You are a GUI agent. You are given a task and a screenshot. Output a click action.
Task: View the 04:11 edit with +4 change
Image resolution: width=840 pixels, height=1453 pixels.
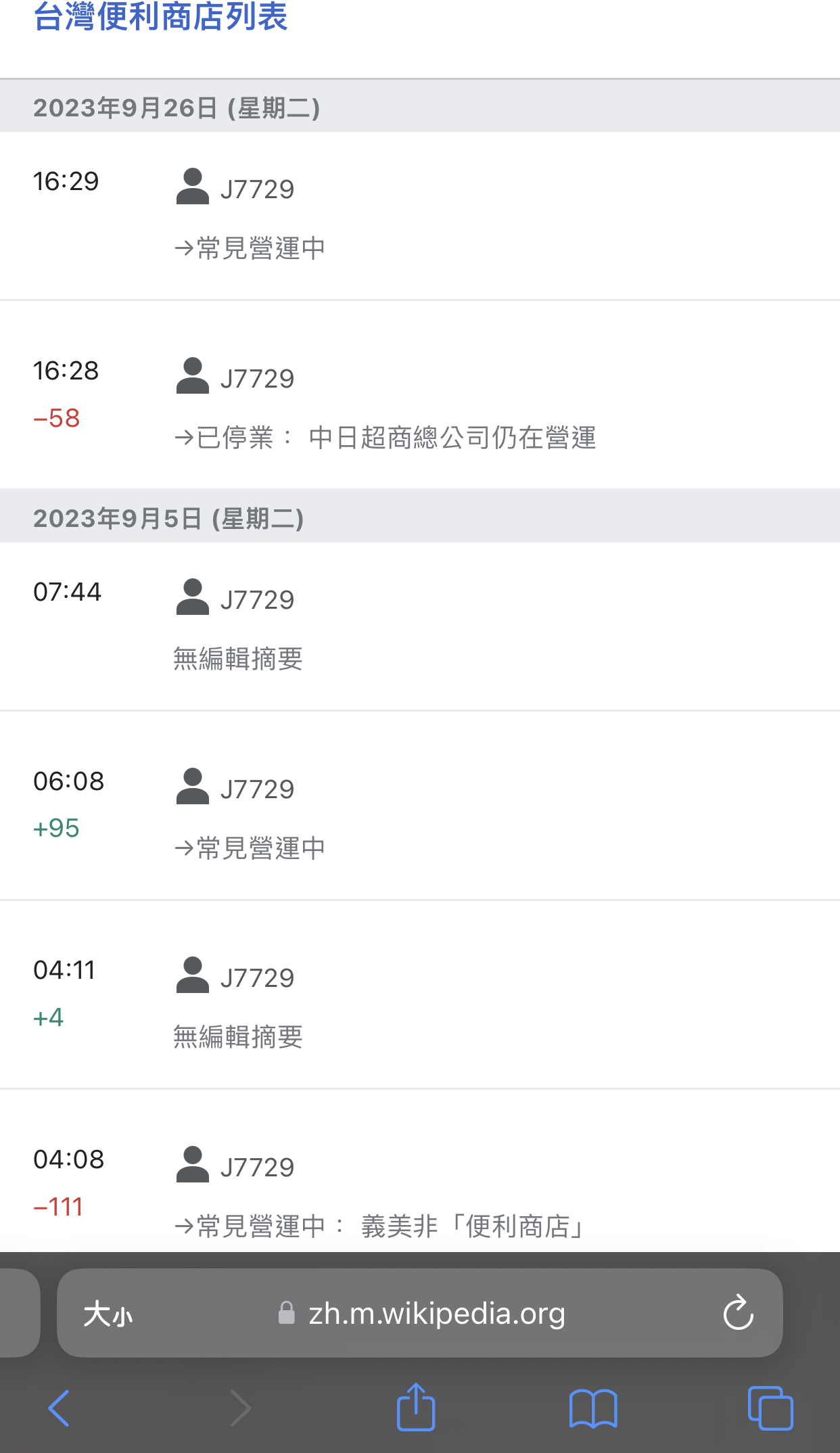click(420, 994)
